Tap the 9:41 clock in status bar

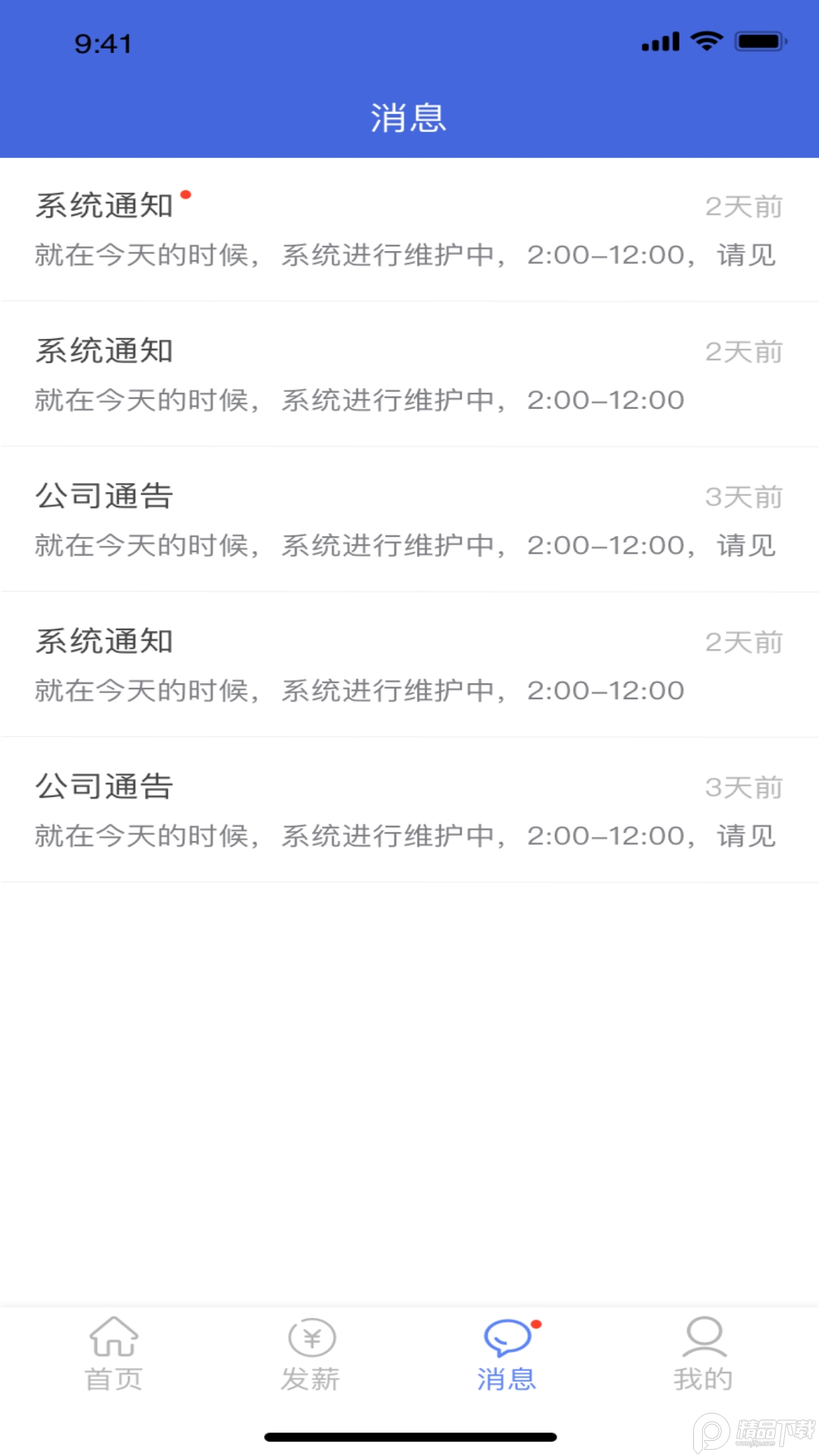click(x=102, y=43)
